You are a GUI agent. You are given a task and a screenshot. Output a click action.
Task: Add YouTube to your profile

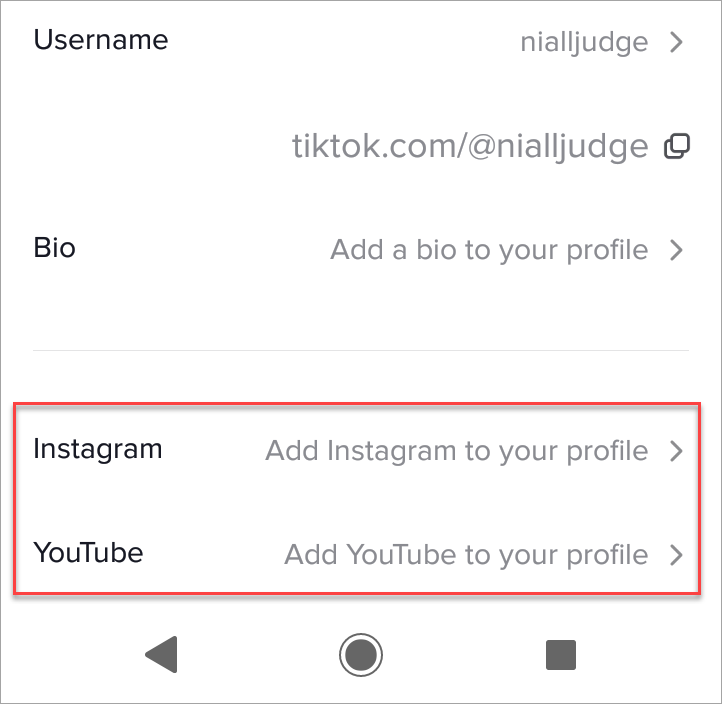point(360,553)
